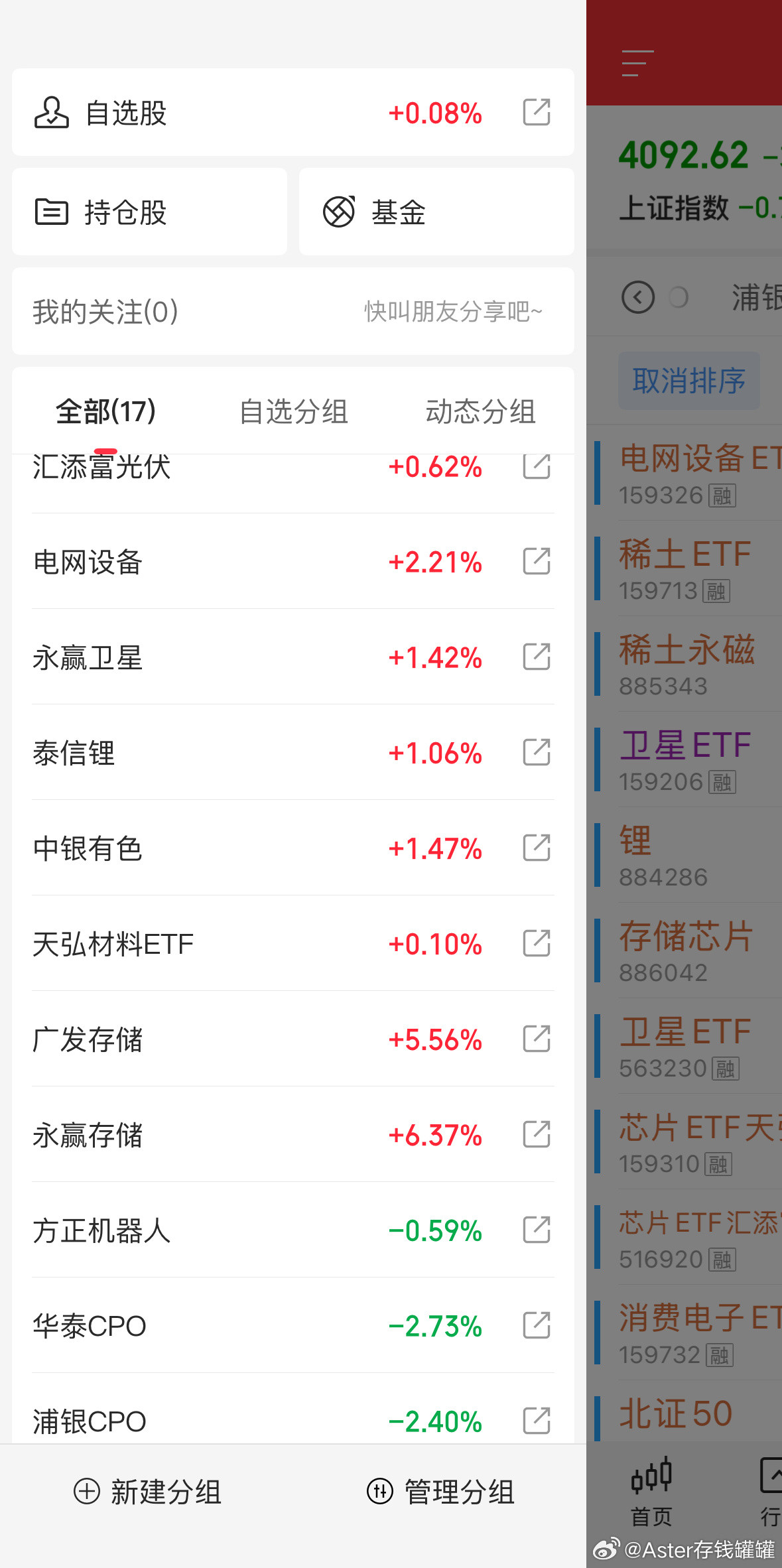Open 泰信锂 via its external link icon
The height and width of the screenshot is (1568, 782).
coord(536,753)
